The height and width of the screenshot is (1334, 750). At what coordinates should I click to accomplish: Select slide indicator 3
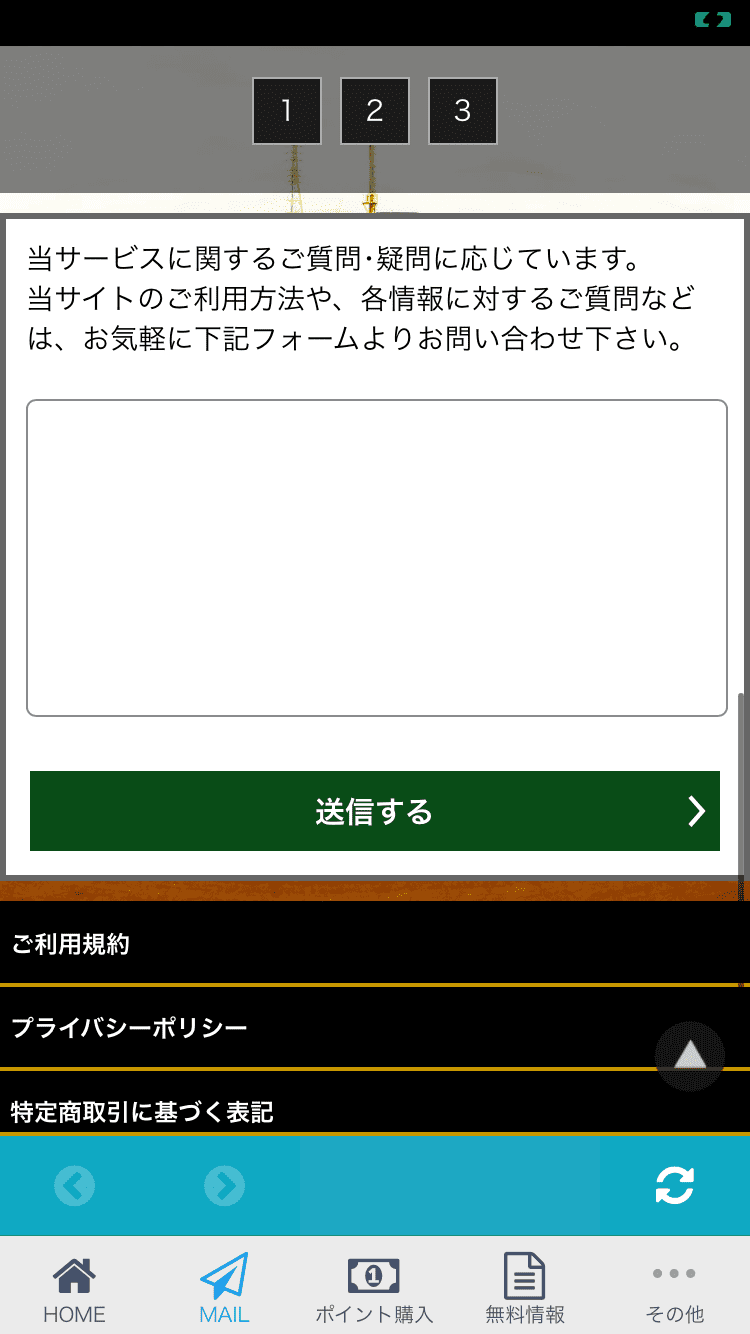[x=463, y=111]
